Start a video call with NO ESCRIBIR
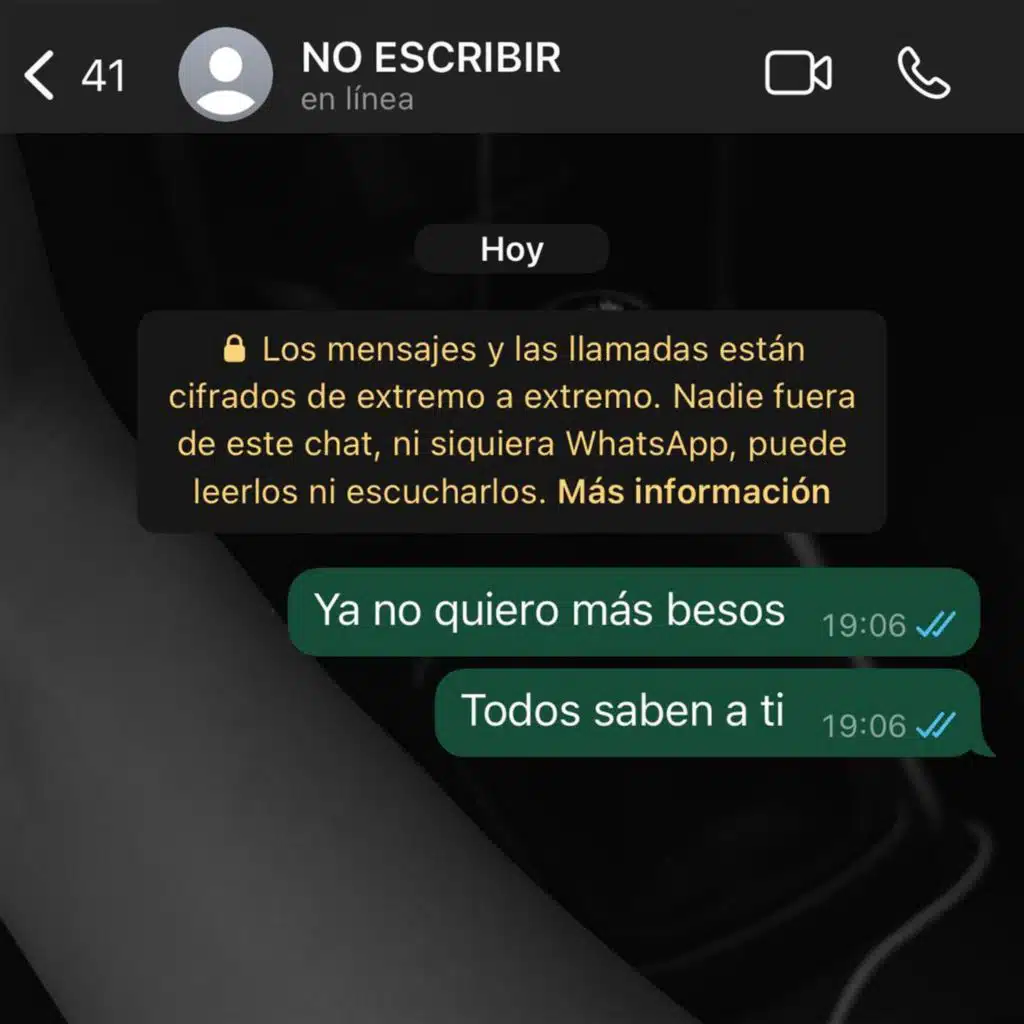Screen dimensions: 1024x1024 tap(798, 73)
